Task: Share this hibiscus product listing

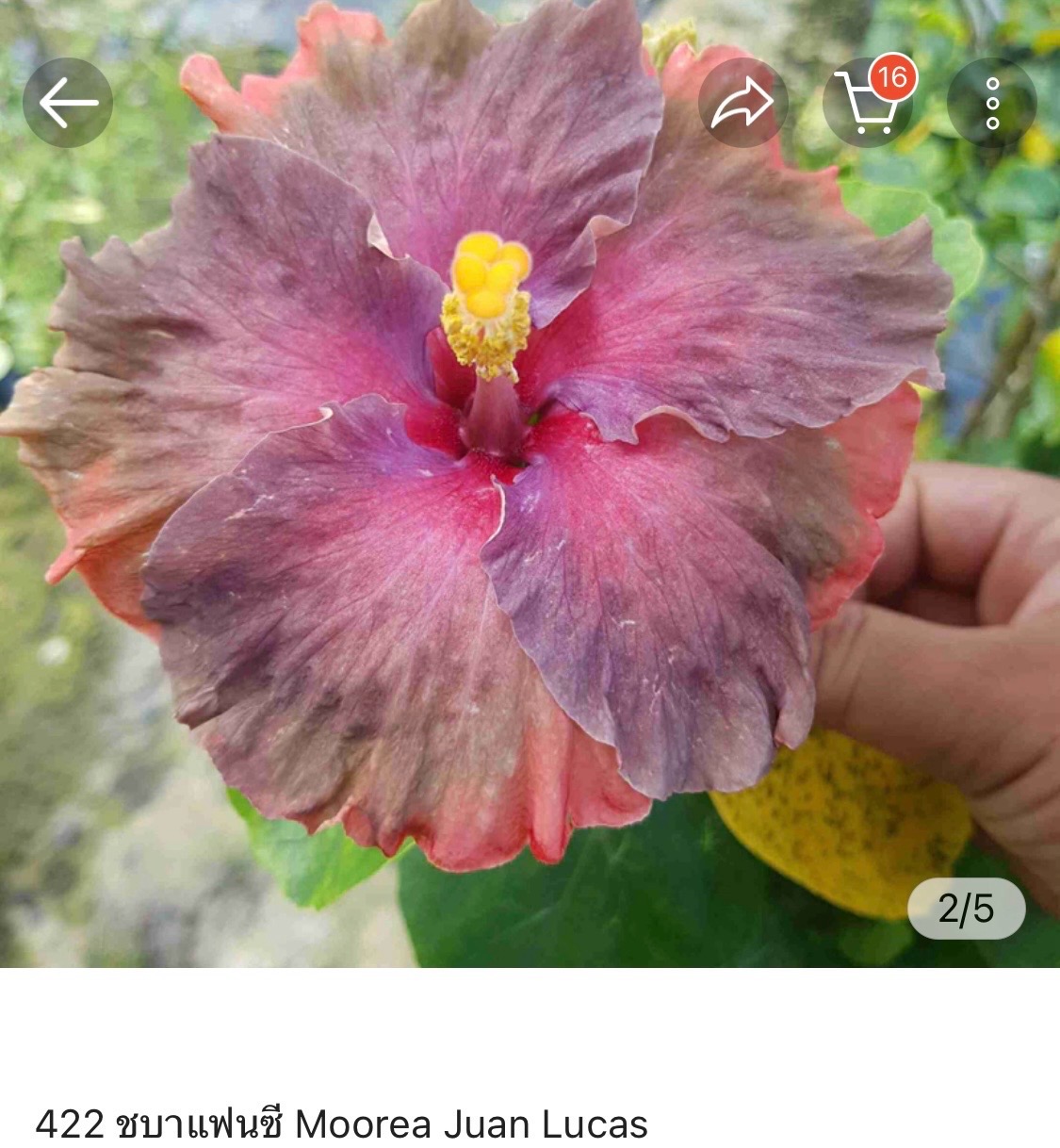Action: [x=742, y=103]
